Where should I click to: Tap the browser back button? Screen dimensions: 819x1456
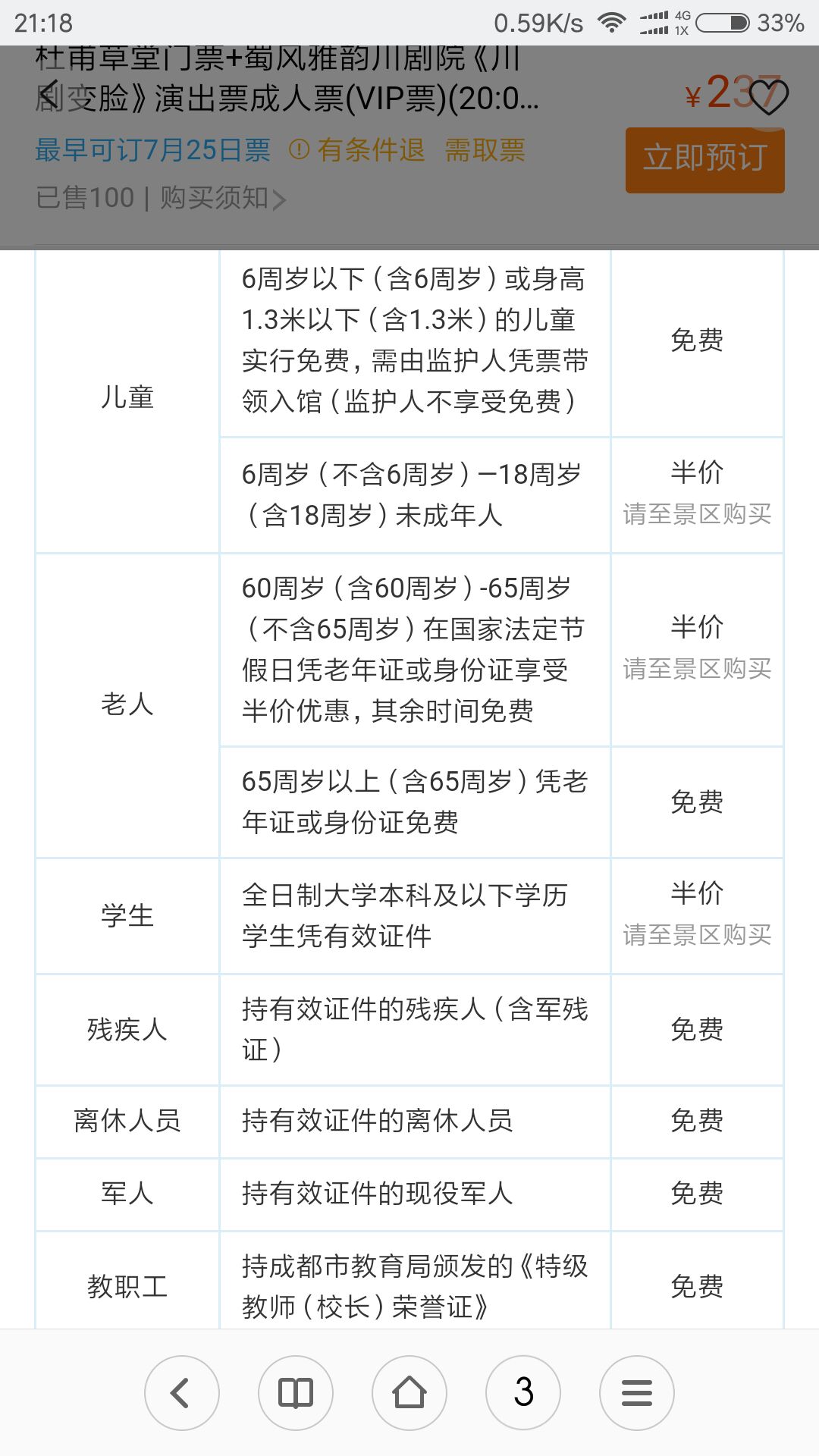182,1392
